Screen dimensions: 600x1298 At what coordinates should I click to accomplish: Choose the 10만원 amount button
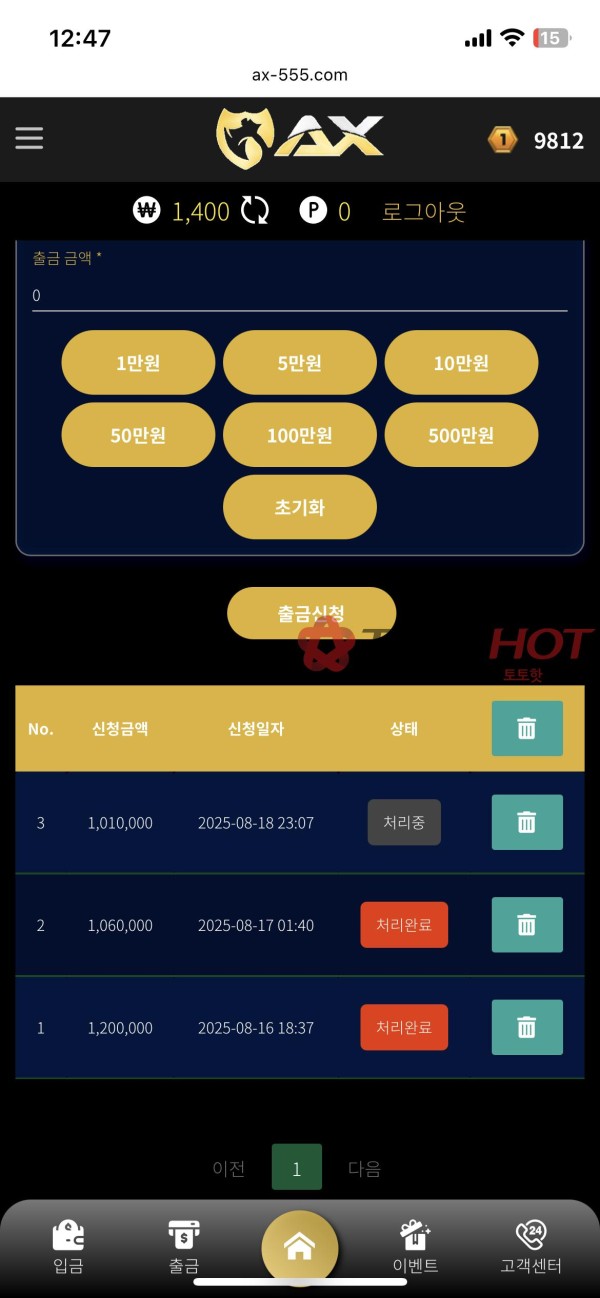click(x=461, y=362)
